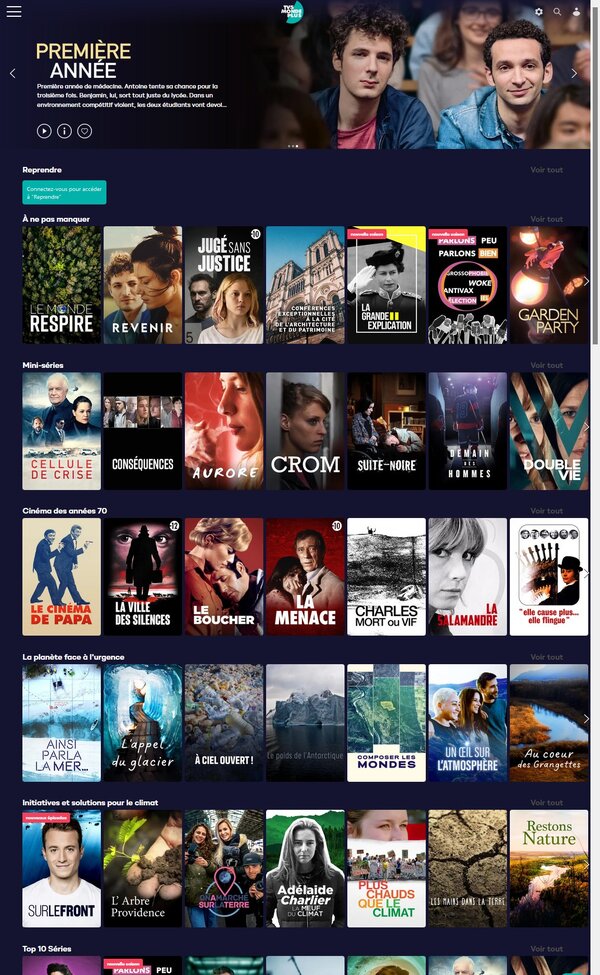The width and height of the screenshot is (600, 975).
Task: Select the Cellule de Crise mini-series
Action: (x=62, y=431)
